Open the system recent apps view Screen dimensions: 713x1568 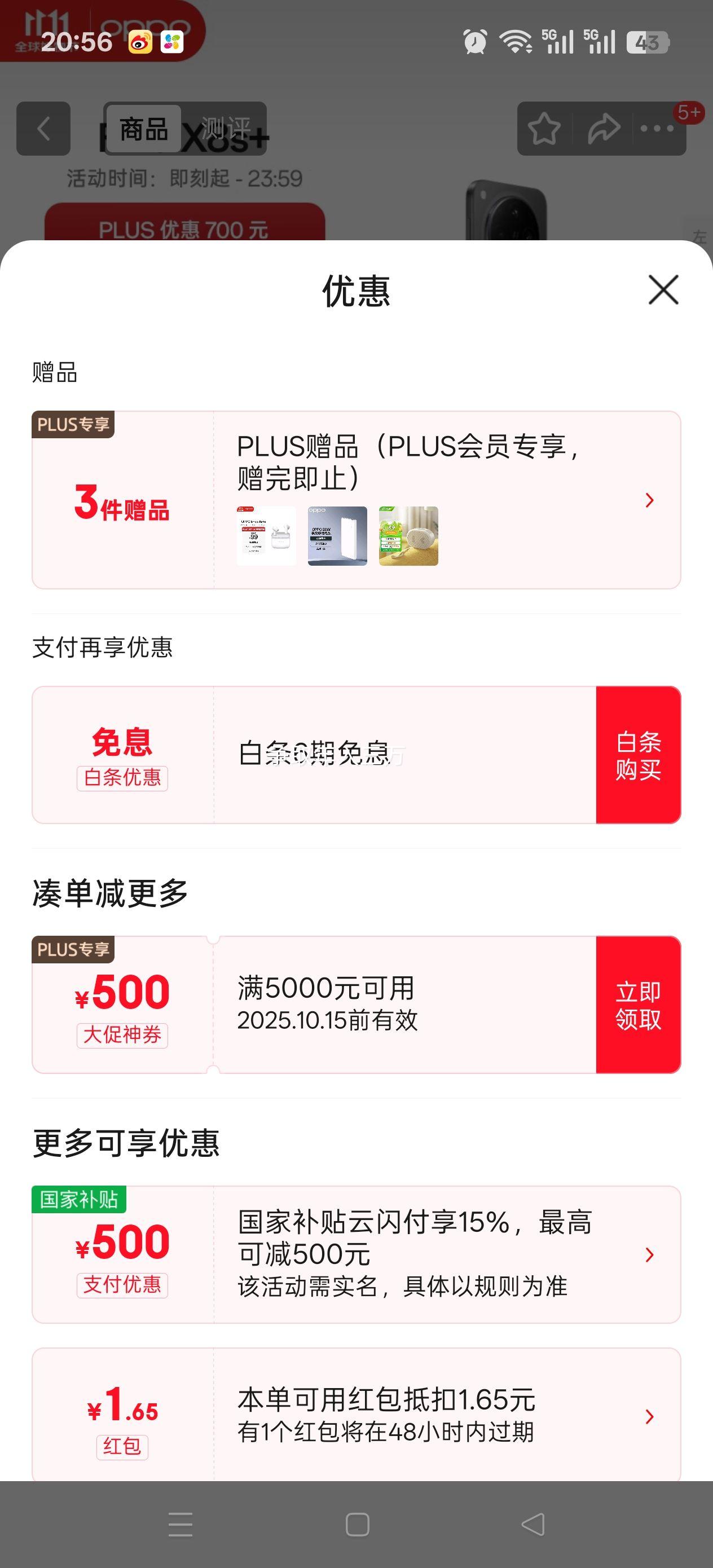(181, 1525)
